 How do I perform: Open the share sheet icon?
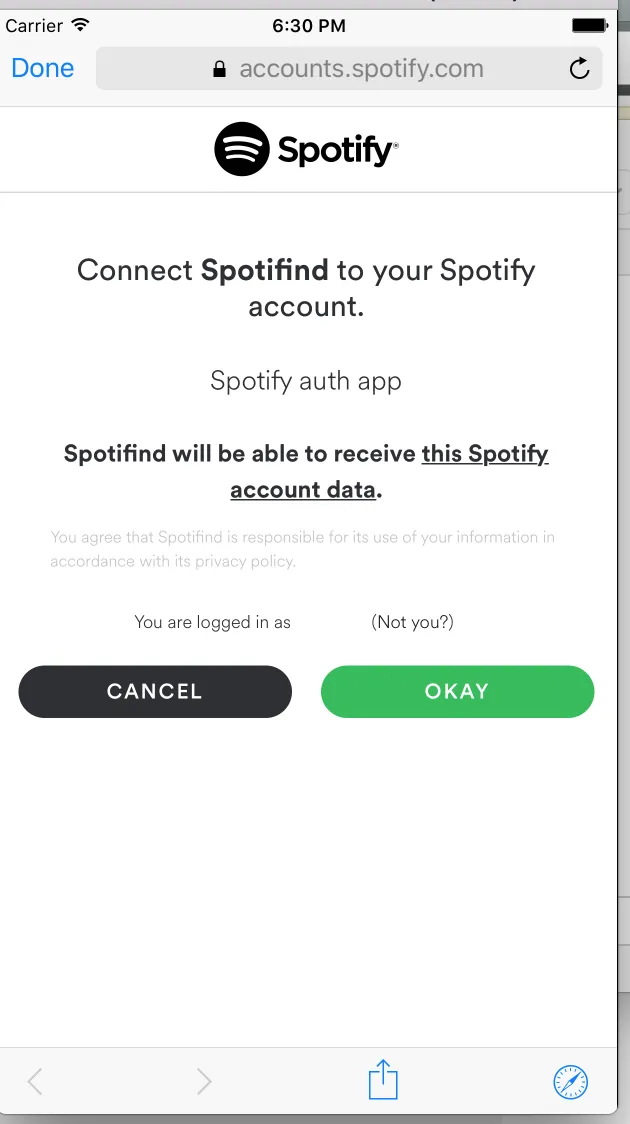point(383,1080)
